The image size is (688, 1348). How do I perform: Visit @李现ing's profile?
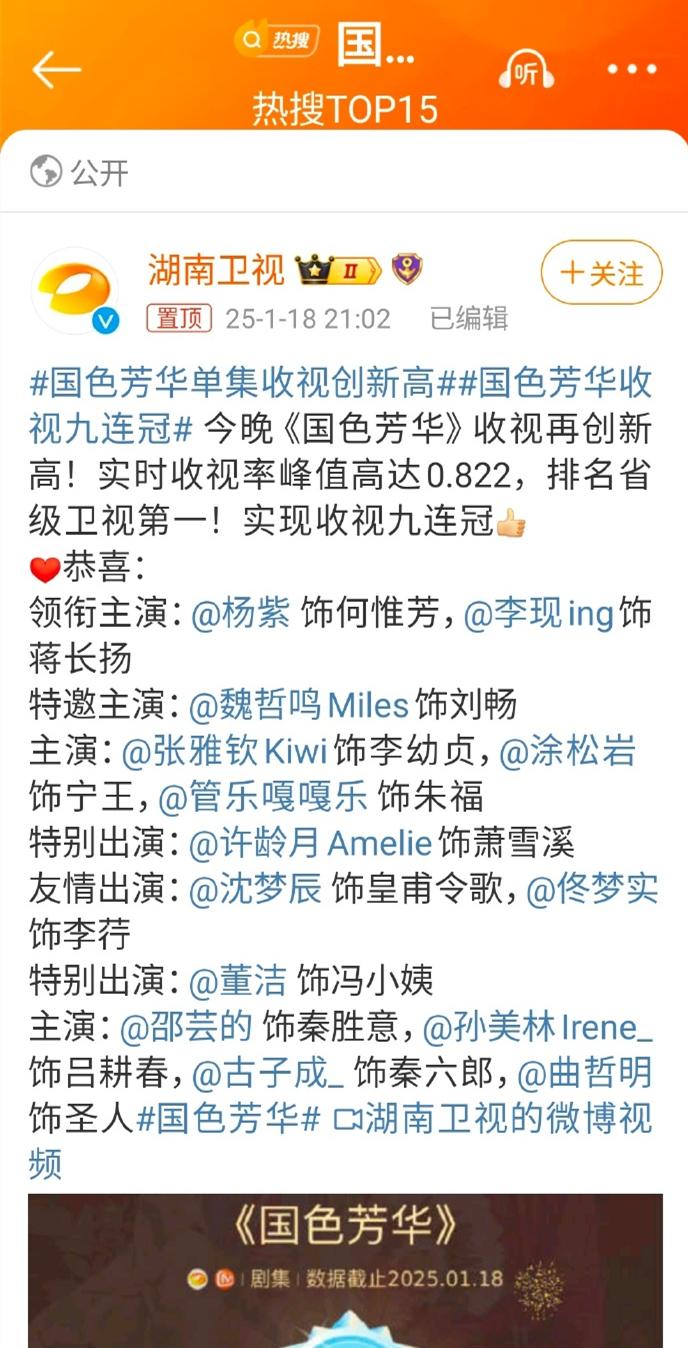[538, 614]
